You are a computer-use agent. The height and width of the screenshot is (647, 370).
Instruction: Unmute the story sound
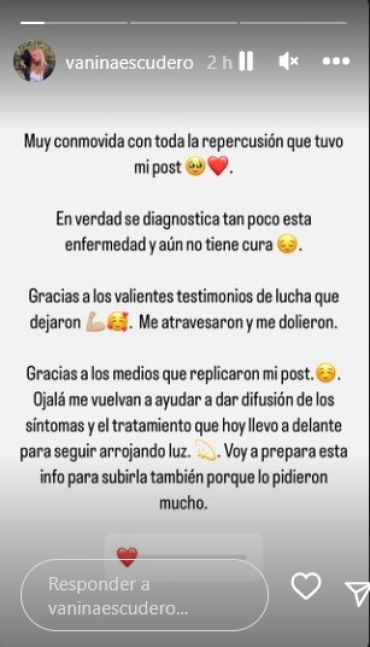pos(288,62)
